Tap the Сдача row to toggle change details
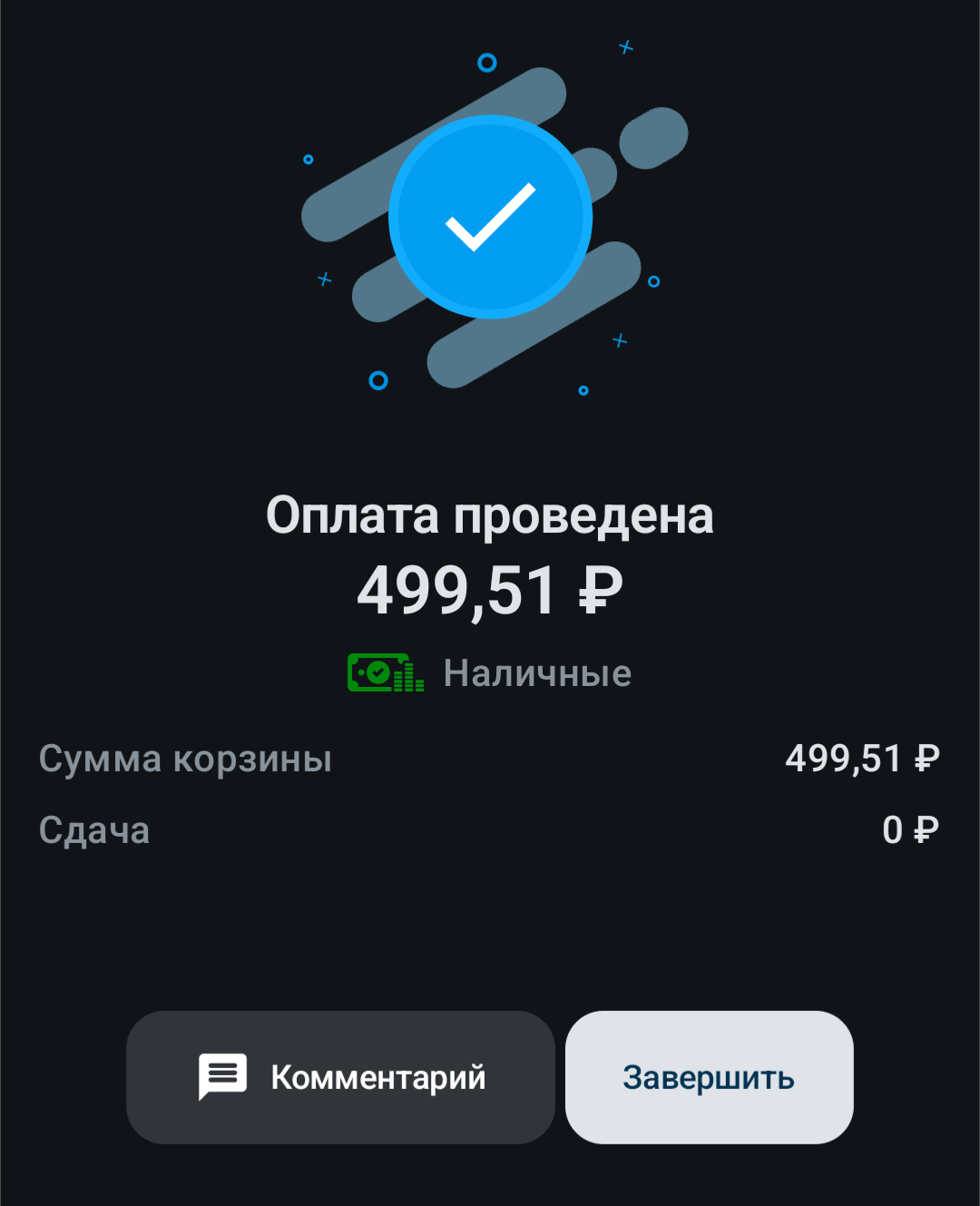This screenshot has width=980, height=1206. pyautogui.click(x=490, y=829)
